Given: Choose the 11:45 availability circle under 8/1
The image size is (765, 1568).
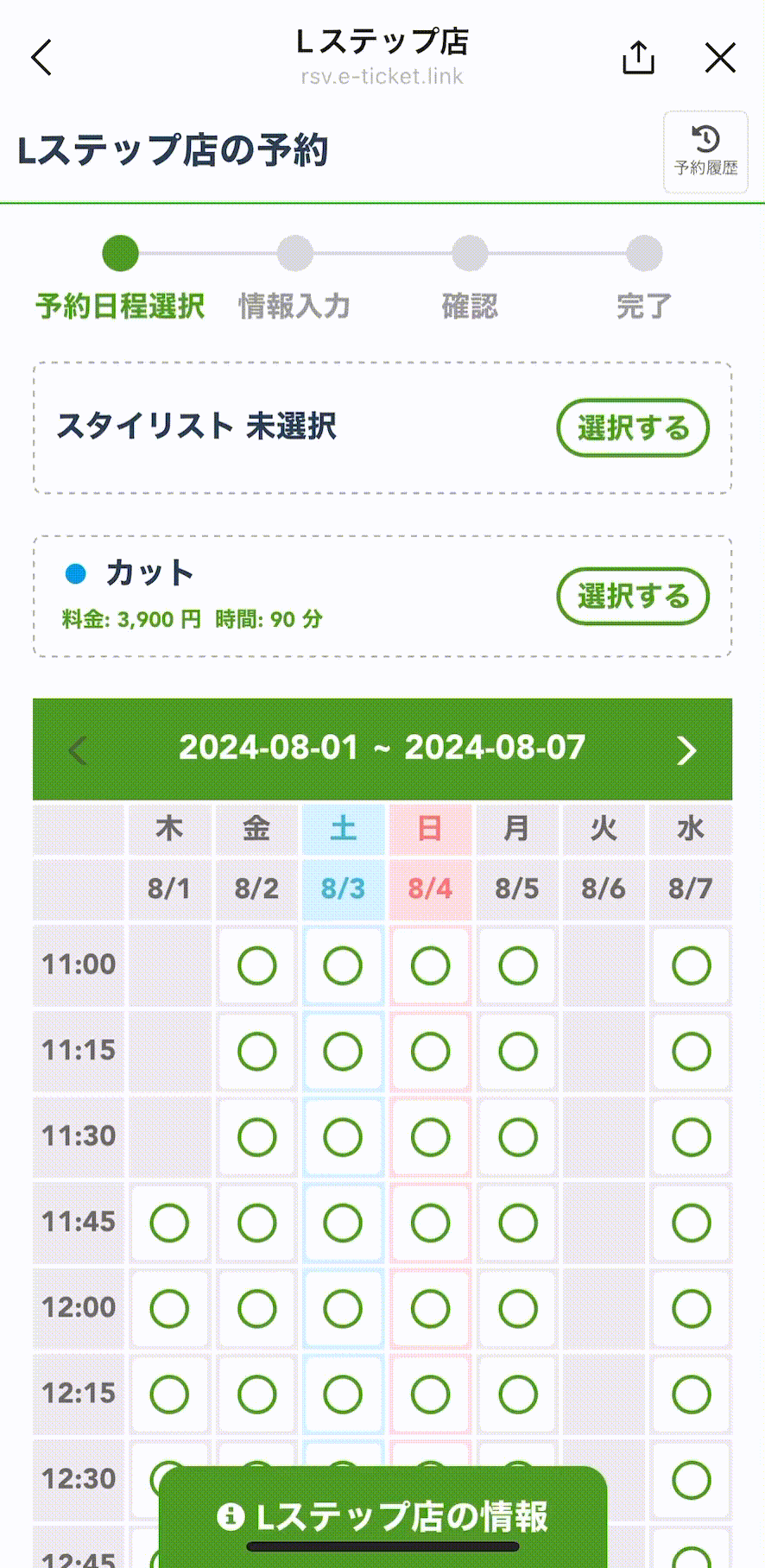Looking at the screenshot, I should [x=170, y=1222].
